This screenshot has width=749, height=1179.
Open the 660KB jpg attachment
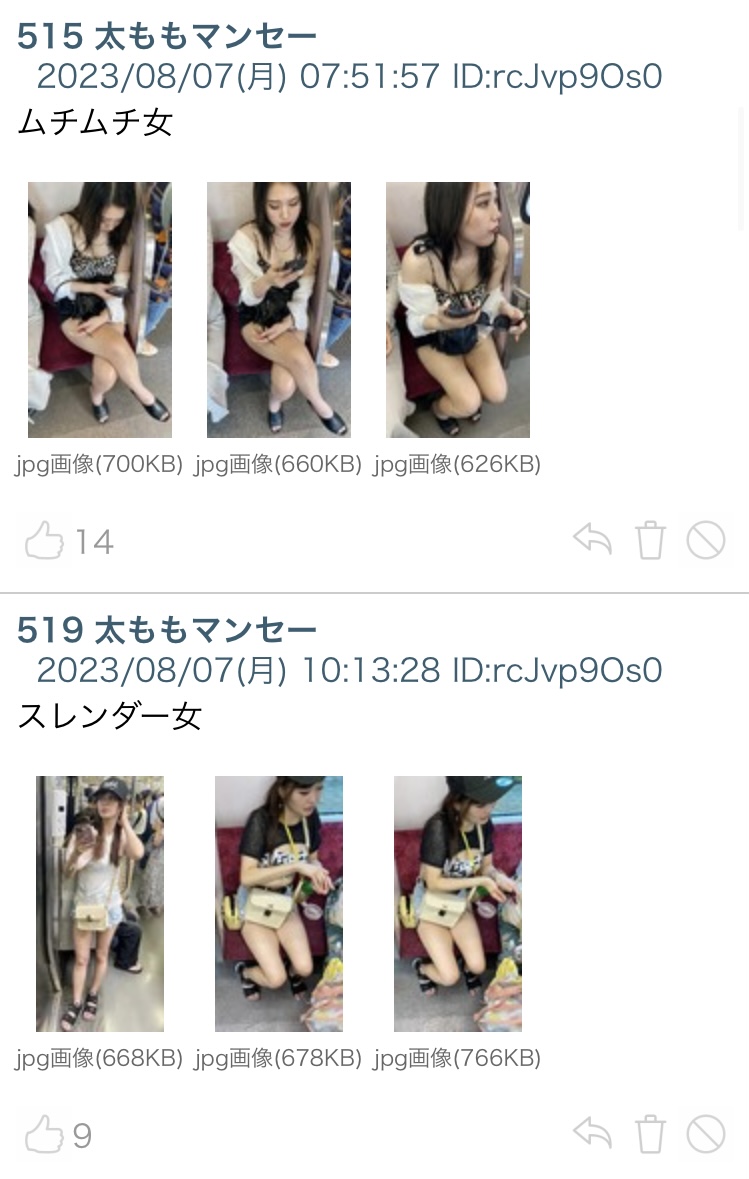[x=278, y=310]
